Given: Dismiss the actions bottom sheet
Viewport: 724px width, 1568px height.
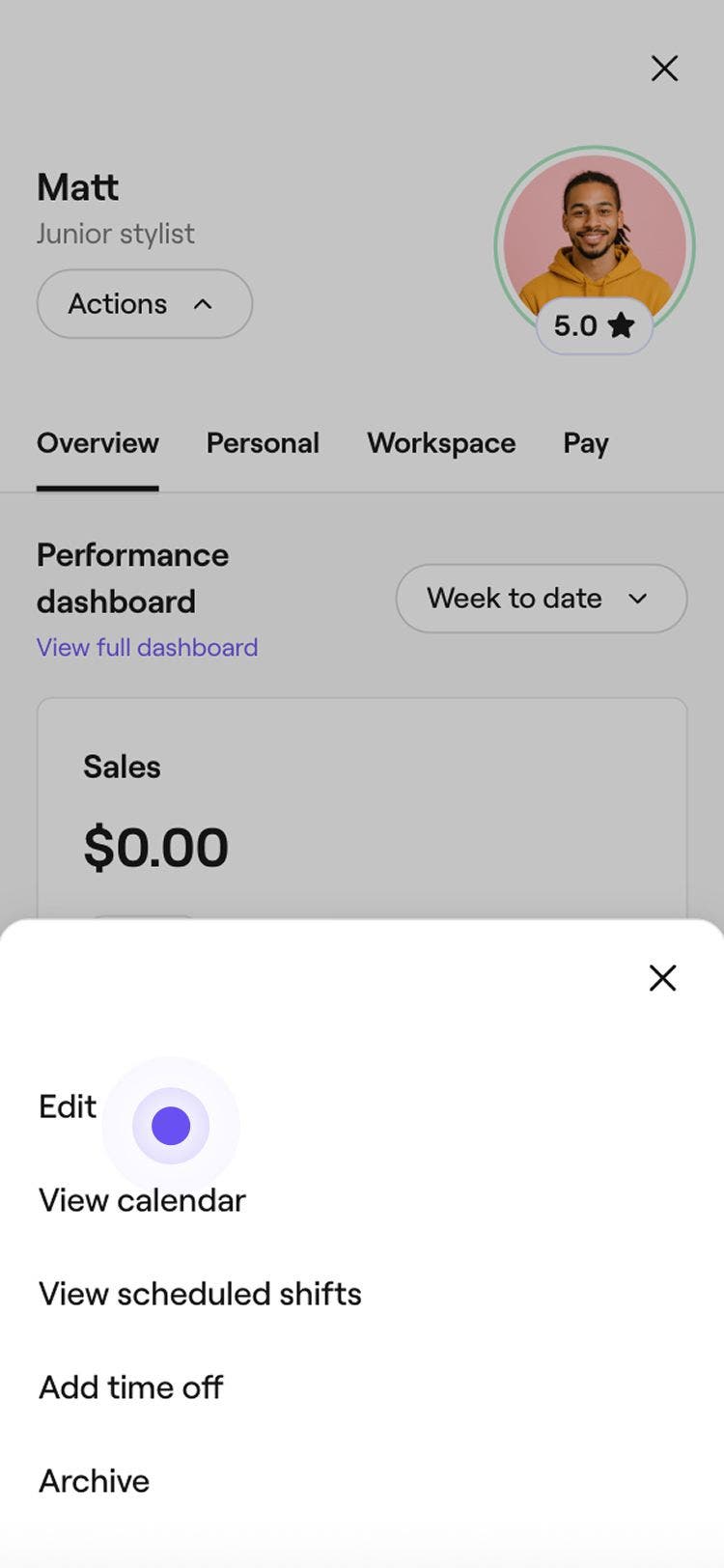Looking at the screenshot, I should (x=662, y=978).
